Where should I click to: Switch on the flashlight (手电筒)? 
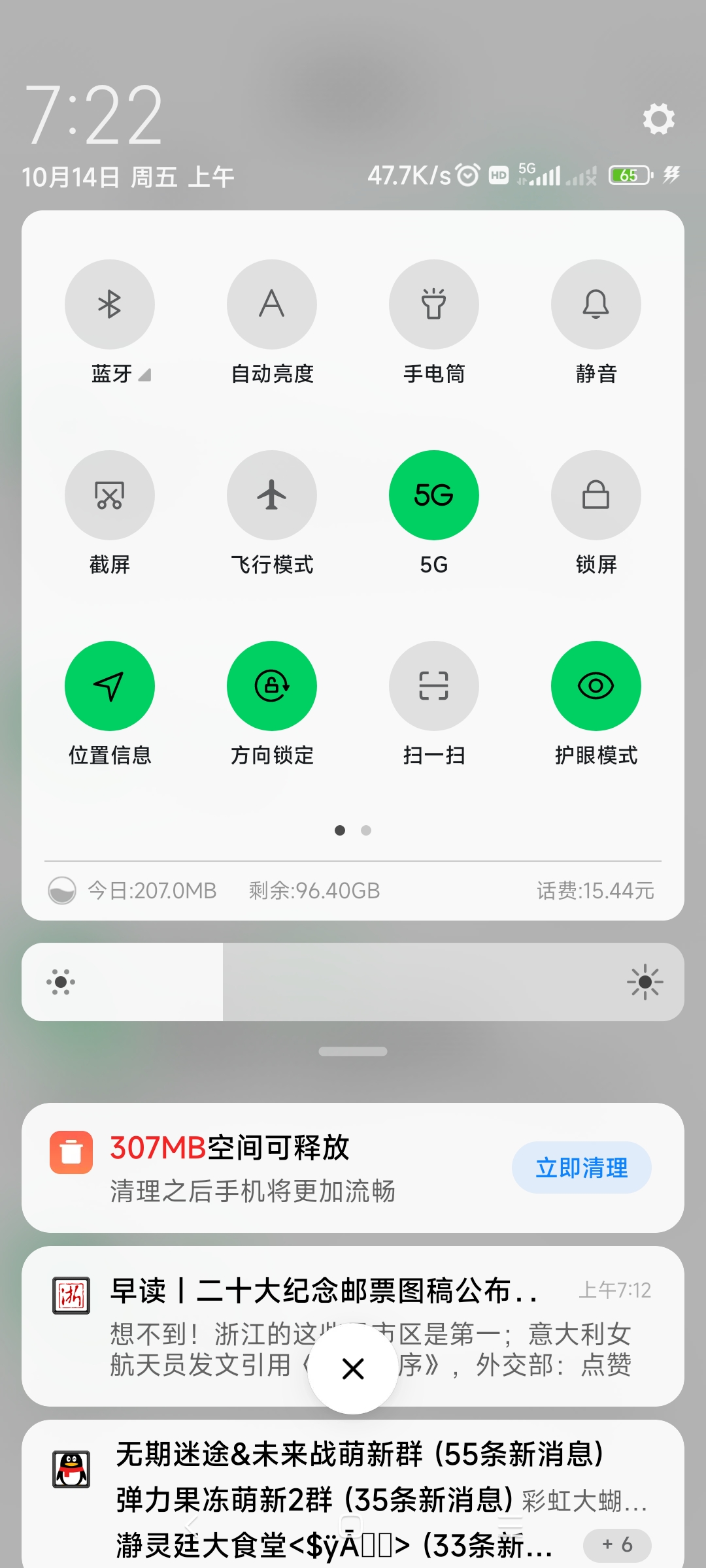434,304
